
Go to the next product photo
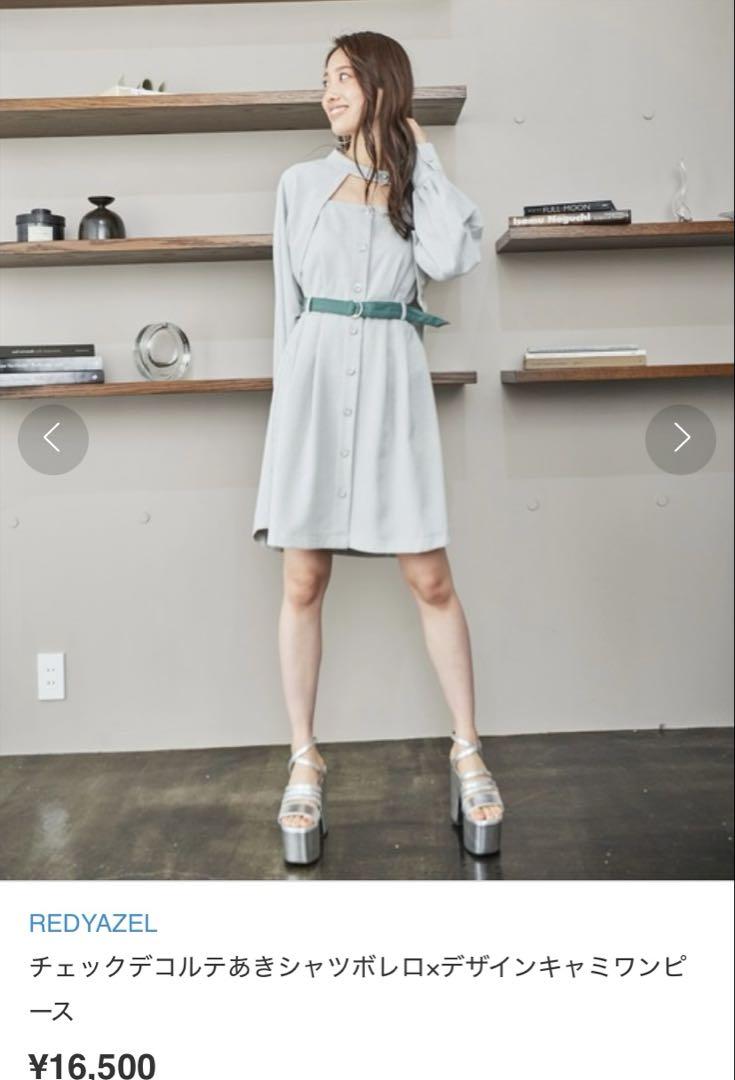[681, 439]
